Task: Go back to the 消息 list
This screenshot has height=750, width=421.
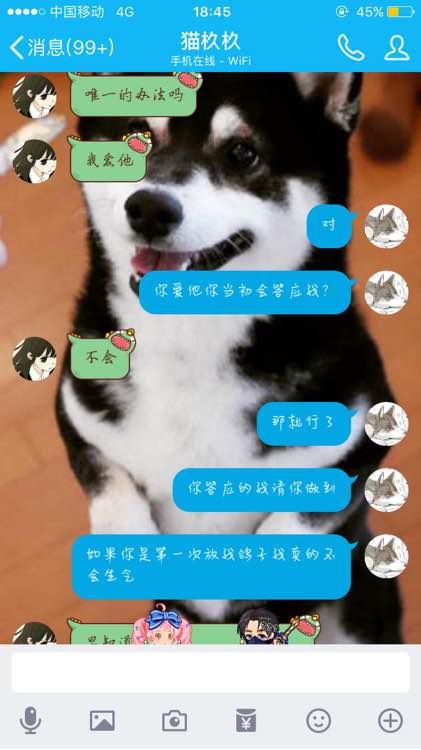Action: click(x=61, y=47)
